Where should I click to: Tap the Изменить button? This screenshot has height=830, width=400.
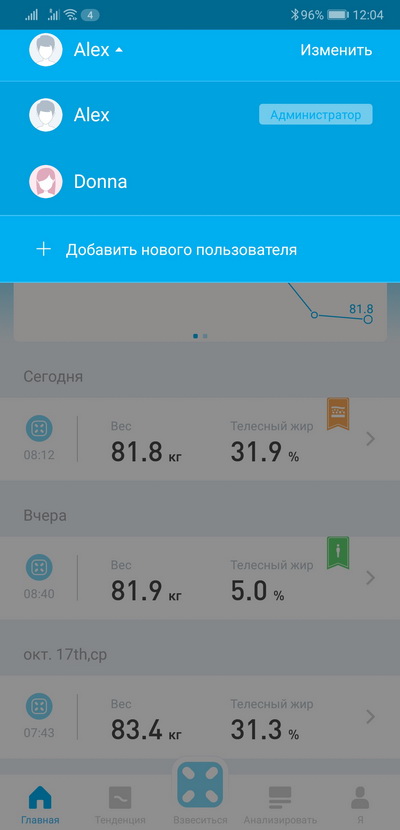tap(336, 50)
